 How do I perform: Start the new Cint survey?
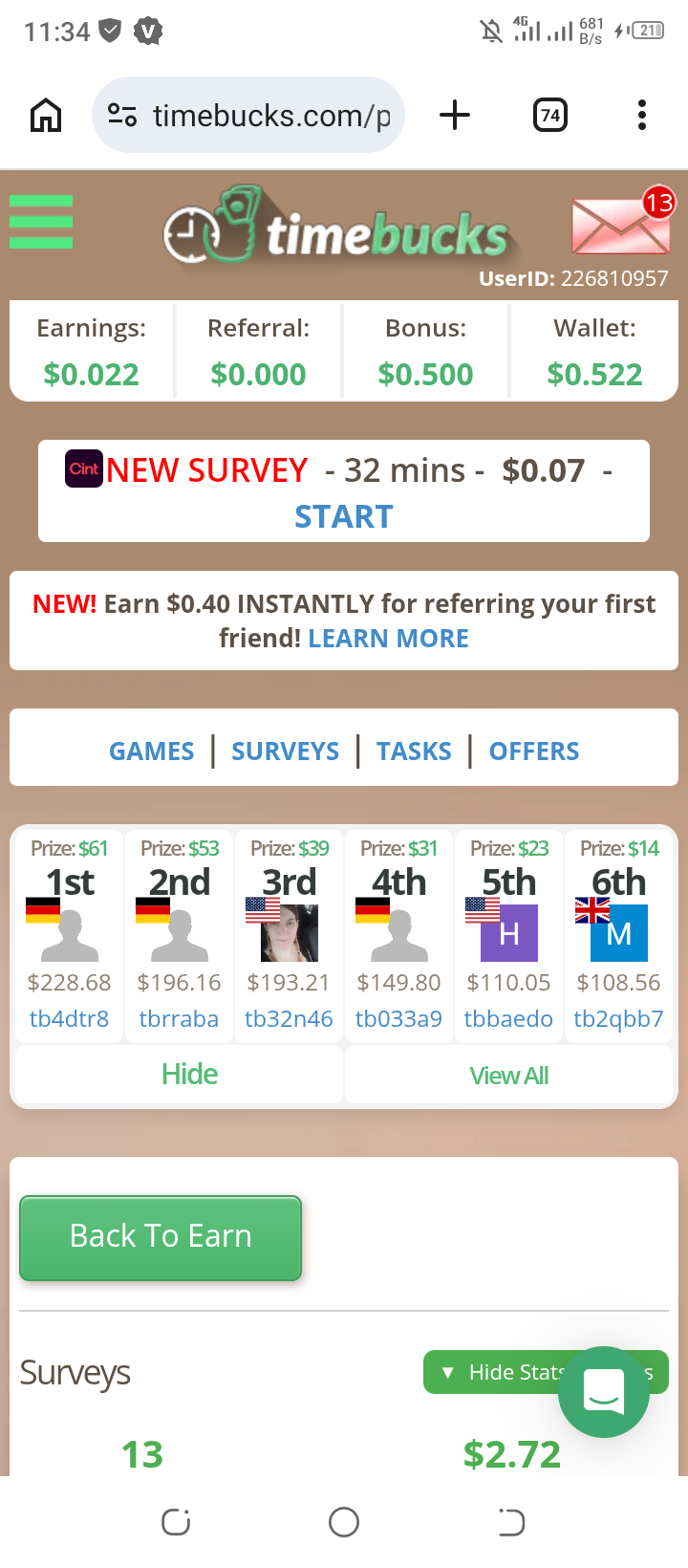(343, 516)
